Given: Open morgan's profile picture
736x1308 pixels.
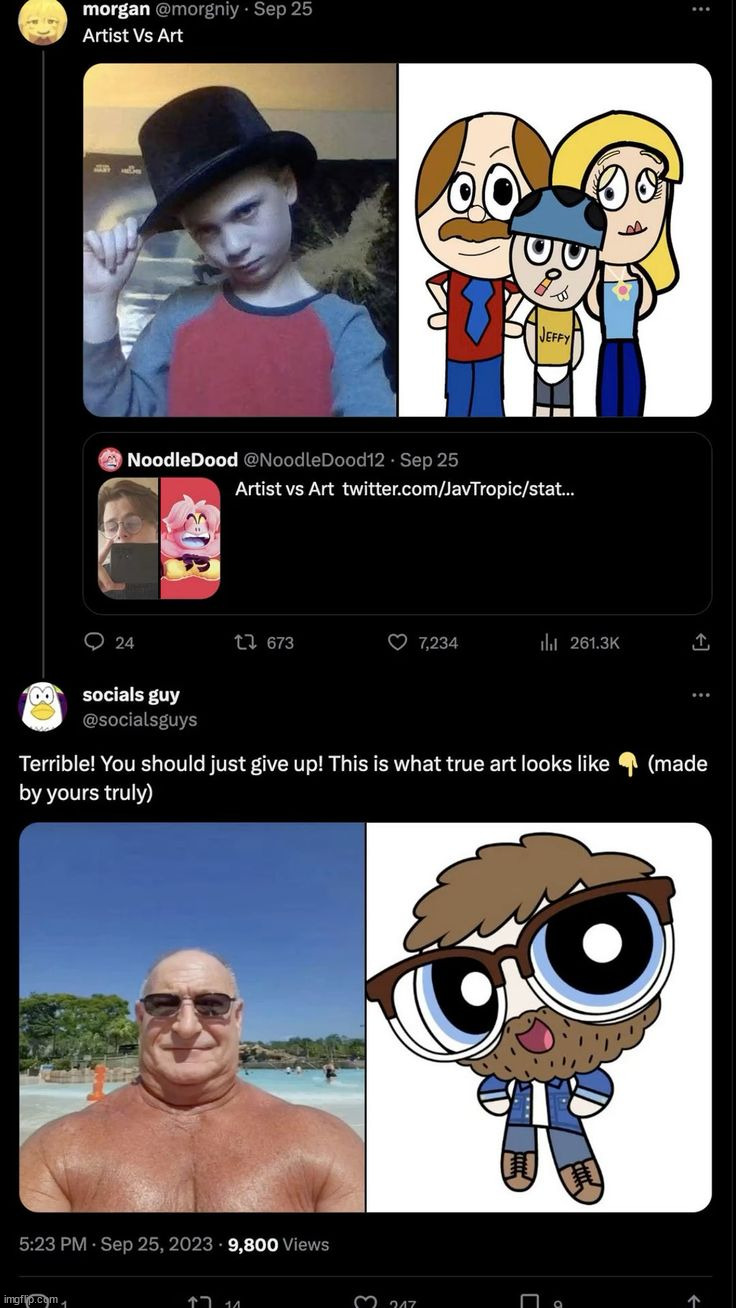Looking at the screenshot, I should [x=43, y=22].
